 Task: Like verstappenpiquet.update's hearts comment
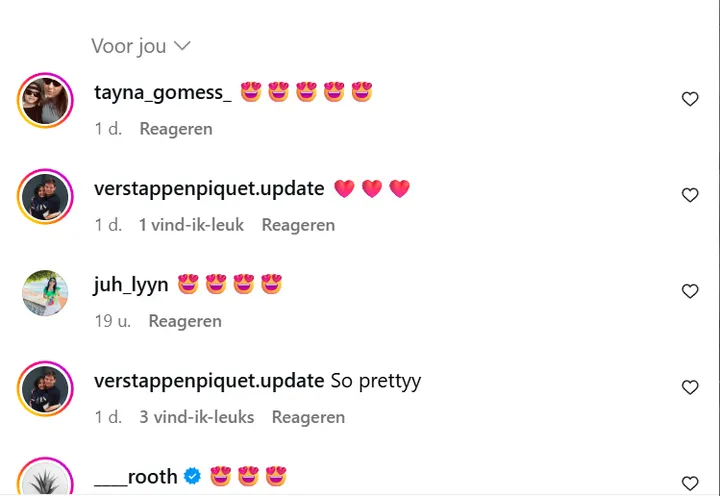point(690,195)
